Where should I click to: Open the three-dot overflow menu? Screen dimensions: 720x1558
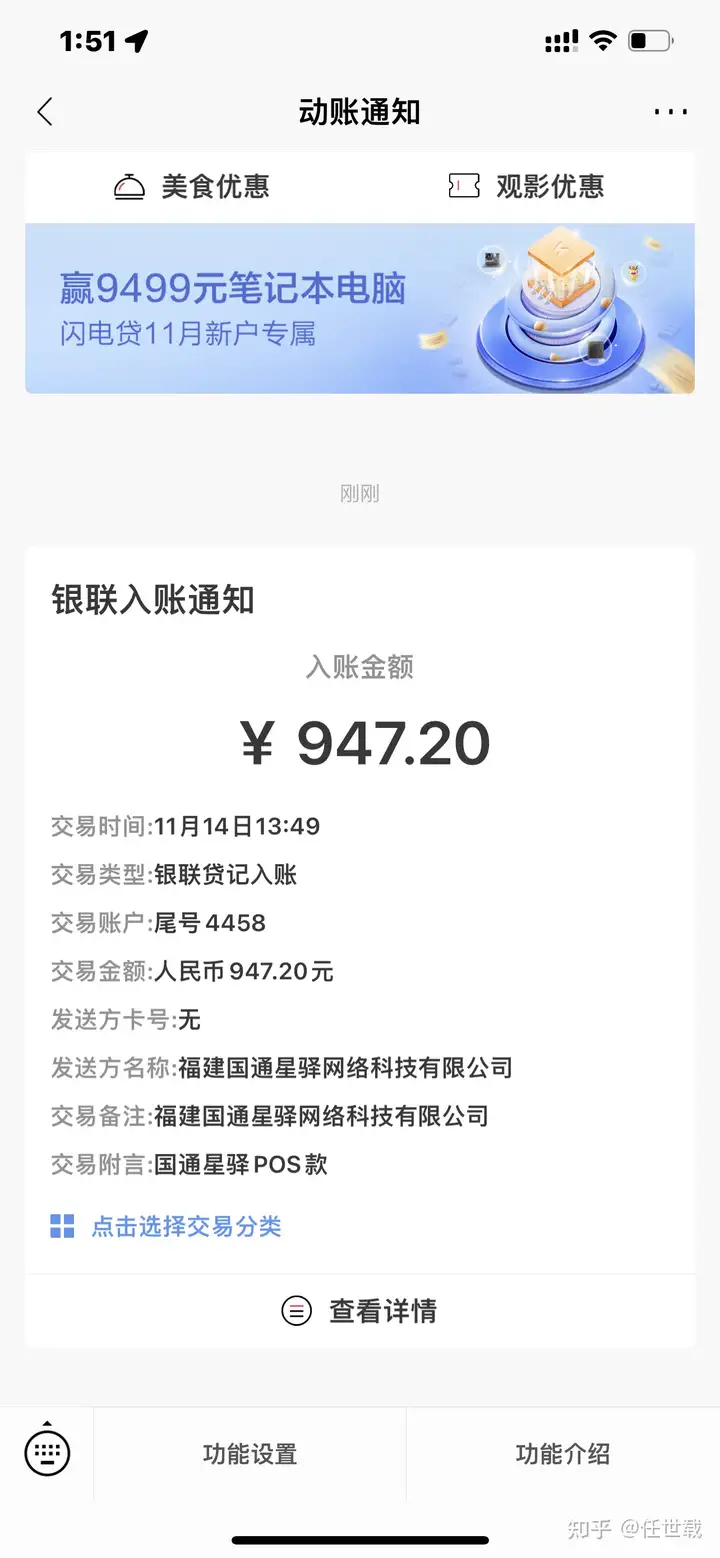(x=670, y=112)
